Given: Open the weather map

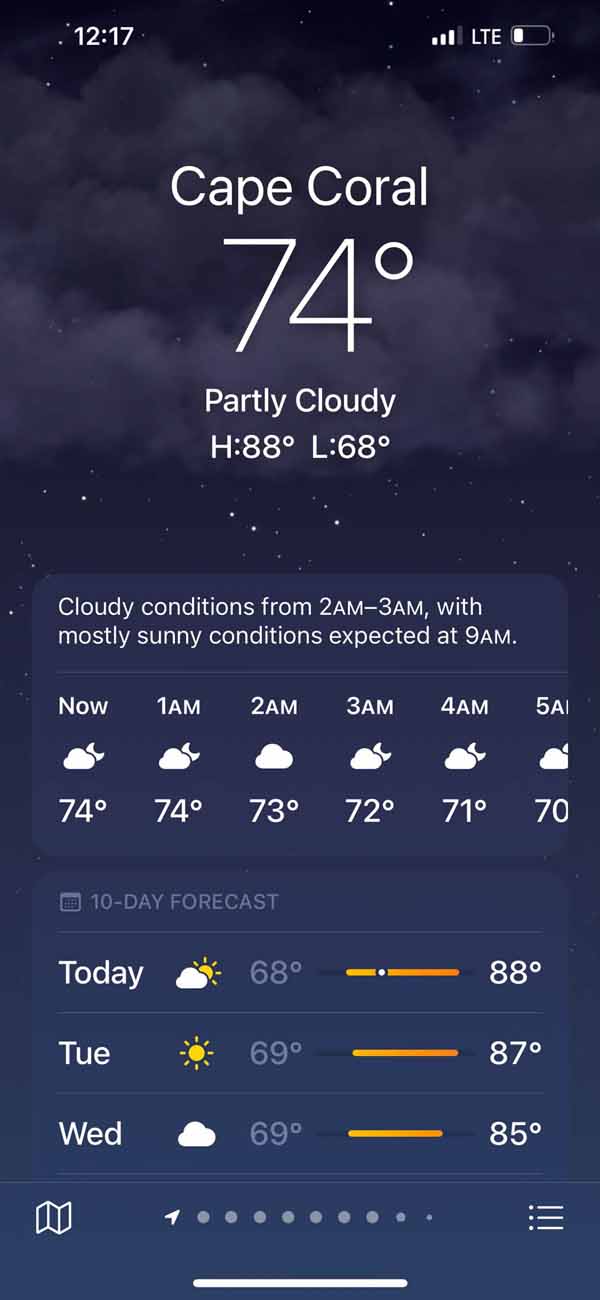Looking at the screenshot, I should click(x=54, y=1217).
